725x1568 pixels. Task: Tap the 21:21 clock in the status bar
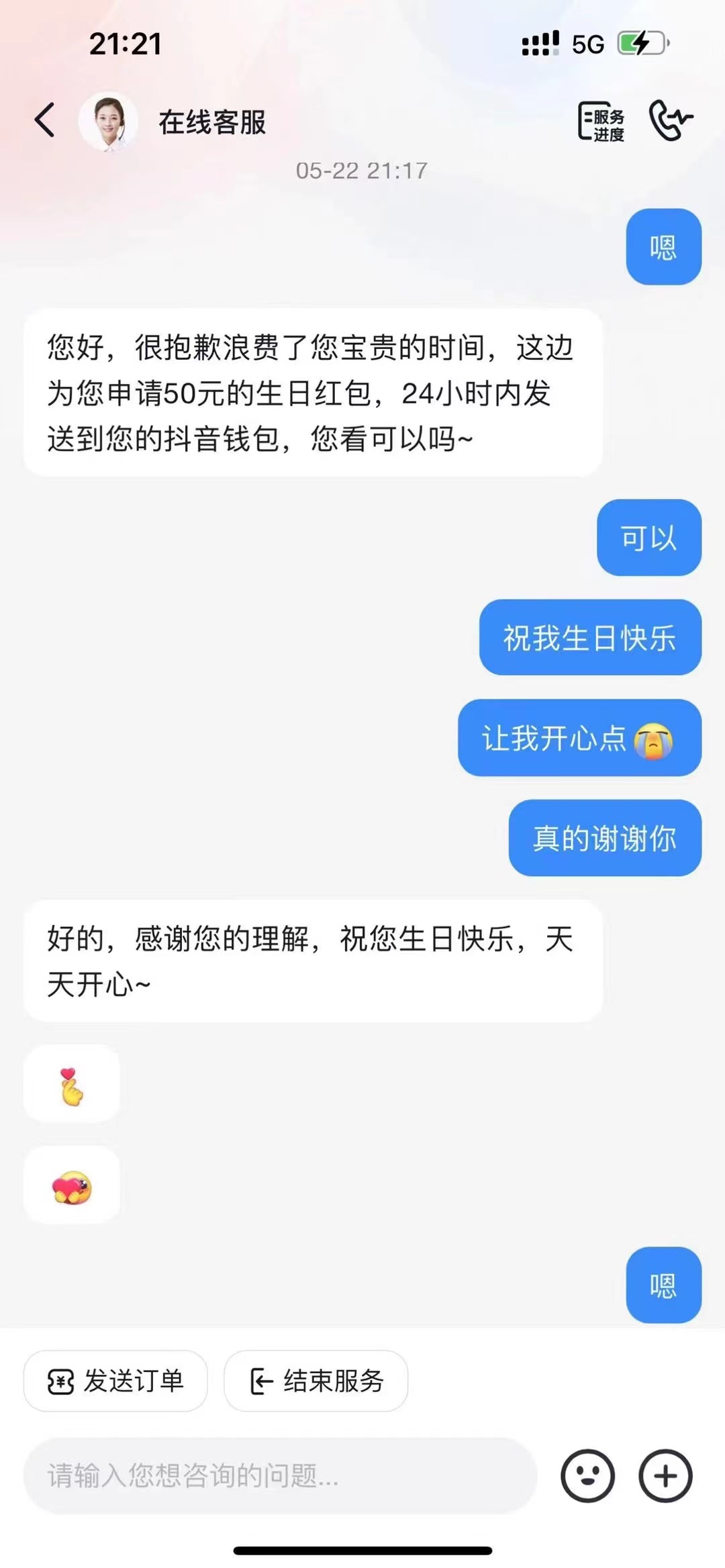click(x=124, y=46)
